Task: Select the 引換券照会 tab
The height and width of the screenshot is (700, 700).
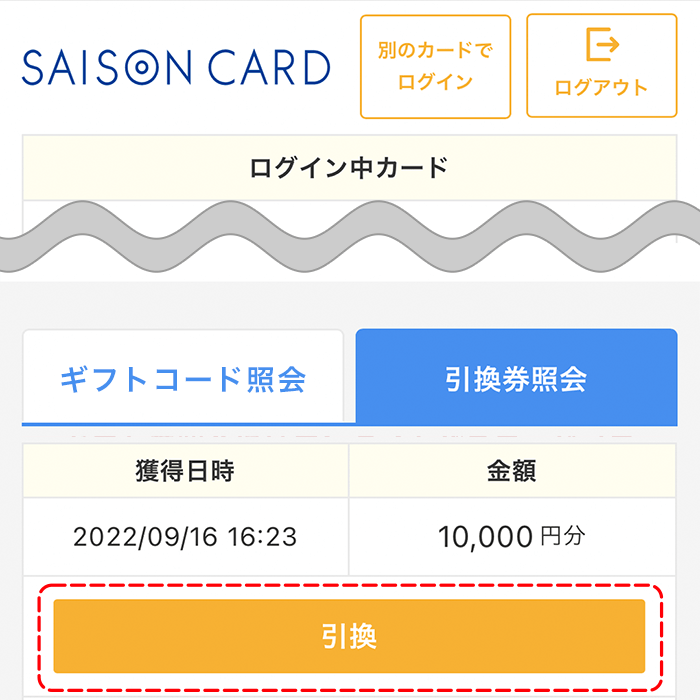Action: pyautogui.click(x=516, y=379)
